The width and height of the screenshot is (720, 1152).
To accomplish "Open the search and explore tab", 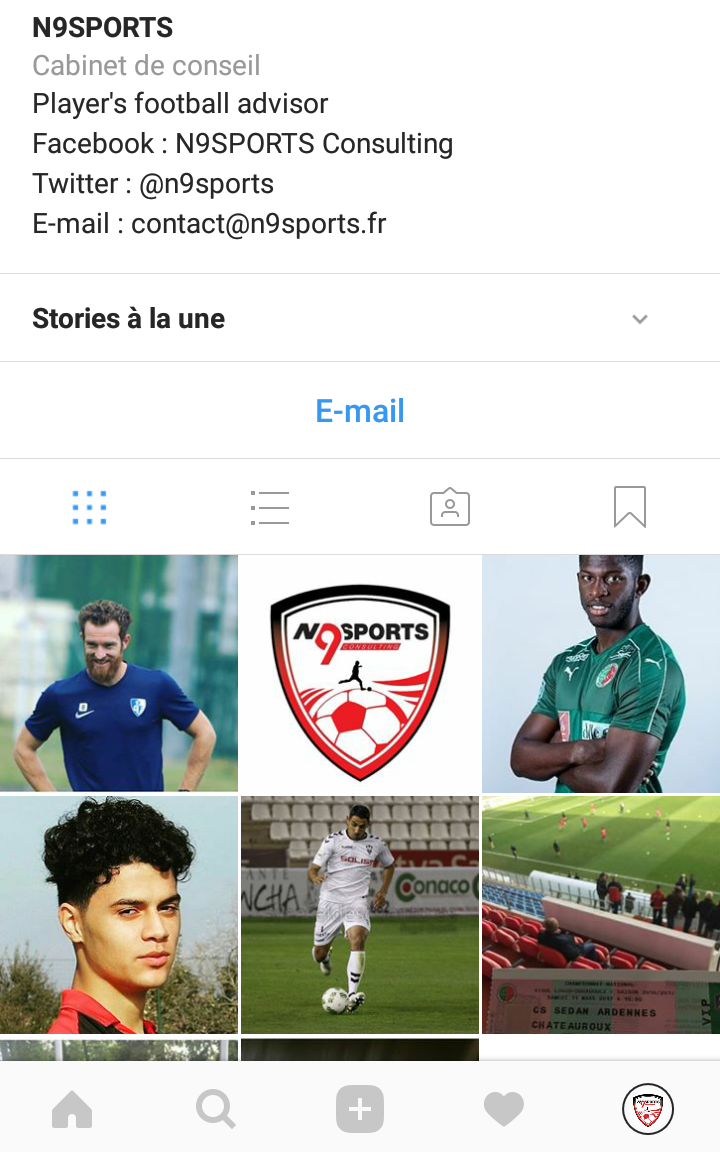I will pos(216,1109).
